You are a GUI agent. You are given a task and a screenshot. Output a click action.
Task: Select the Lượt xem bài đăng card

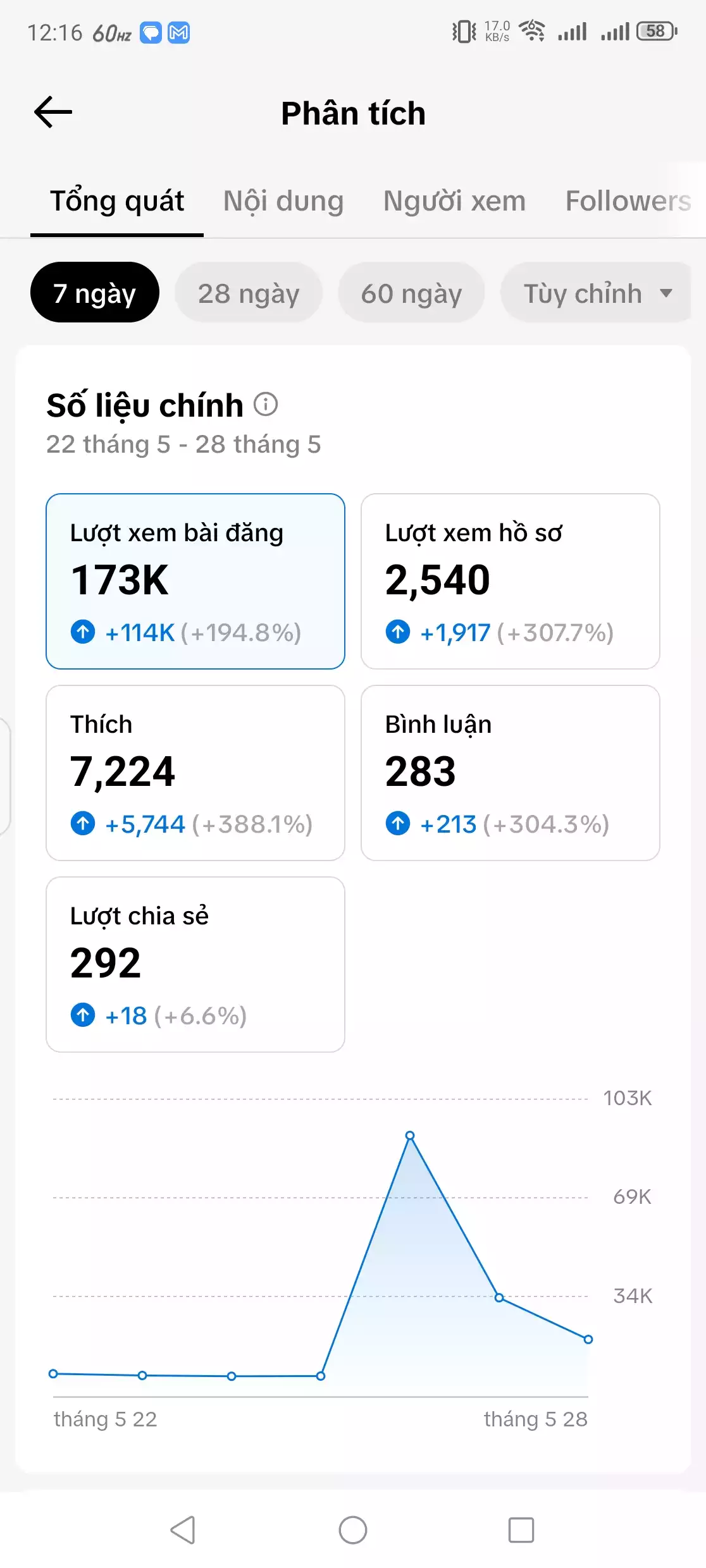tap(195, 581)
